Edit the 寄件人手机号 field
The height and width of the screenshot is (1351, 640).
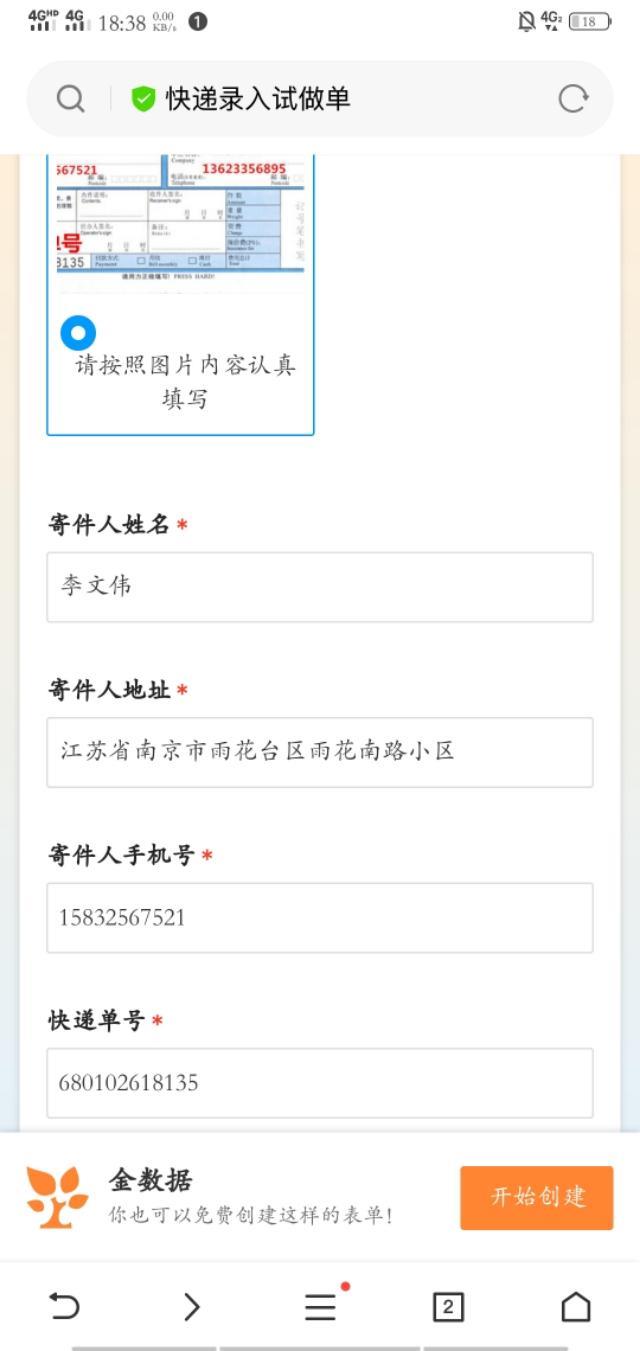tap(320, 917)
